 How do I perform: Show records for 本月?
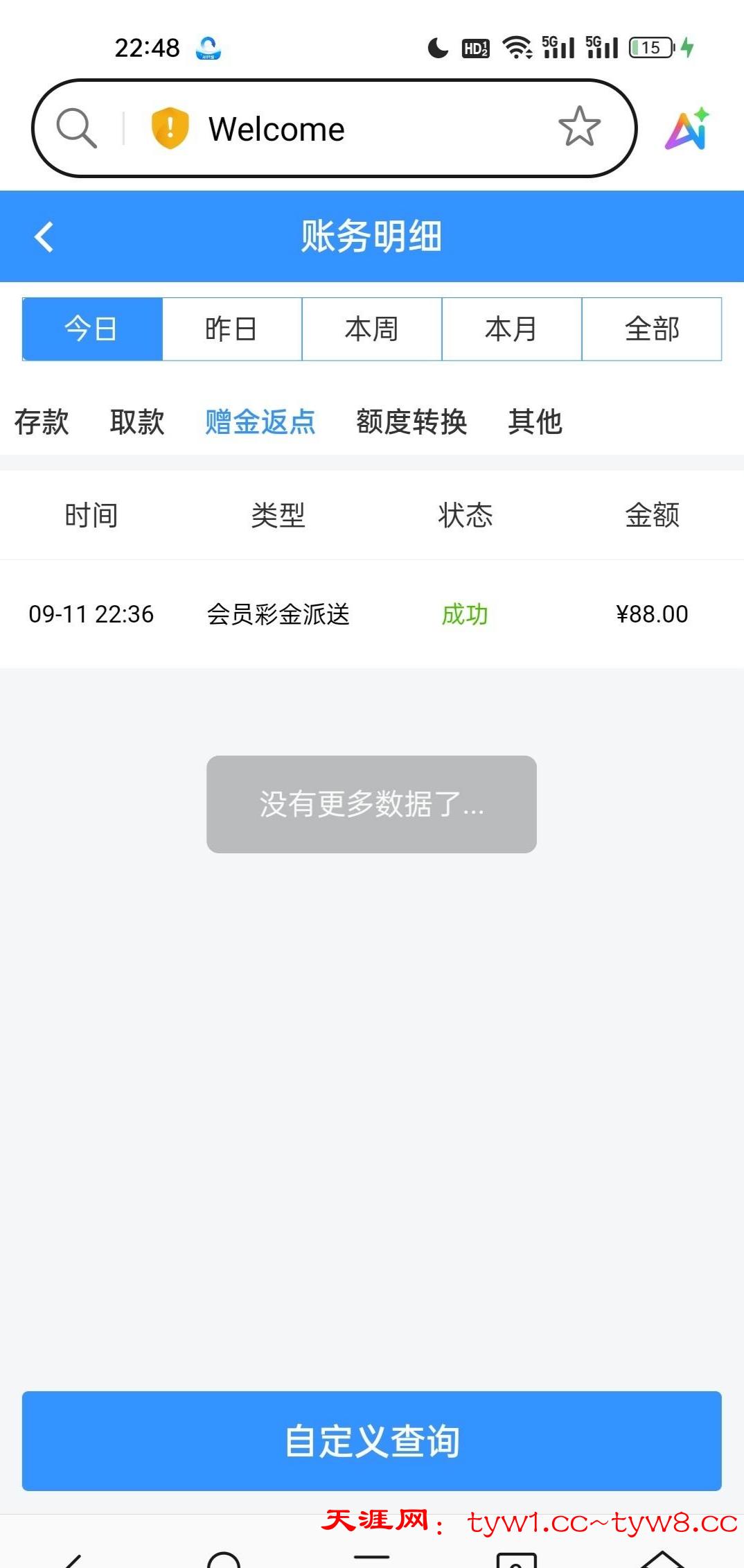[512, 329]
